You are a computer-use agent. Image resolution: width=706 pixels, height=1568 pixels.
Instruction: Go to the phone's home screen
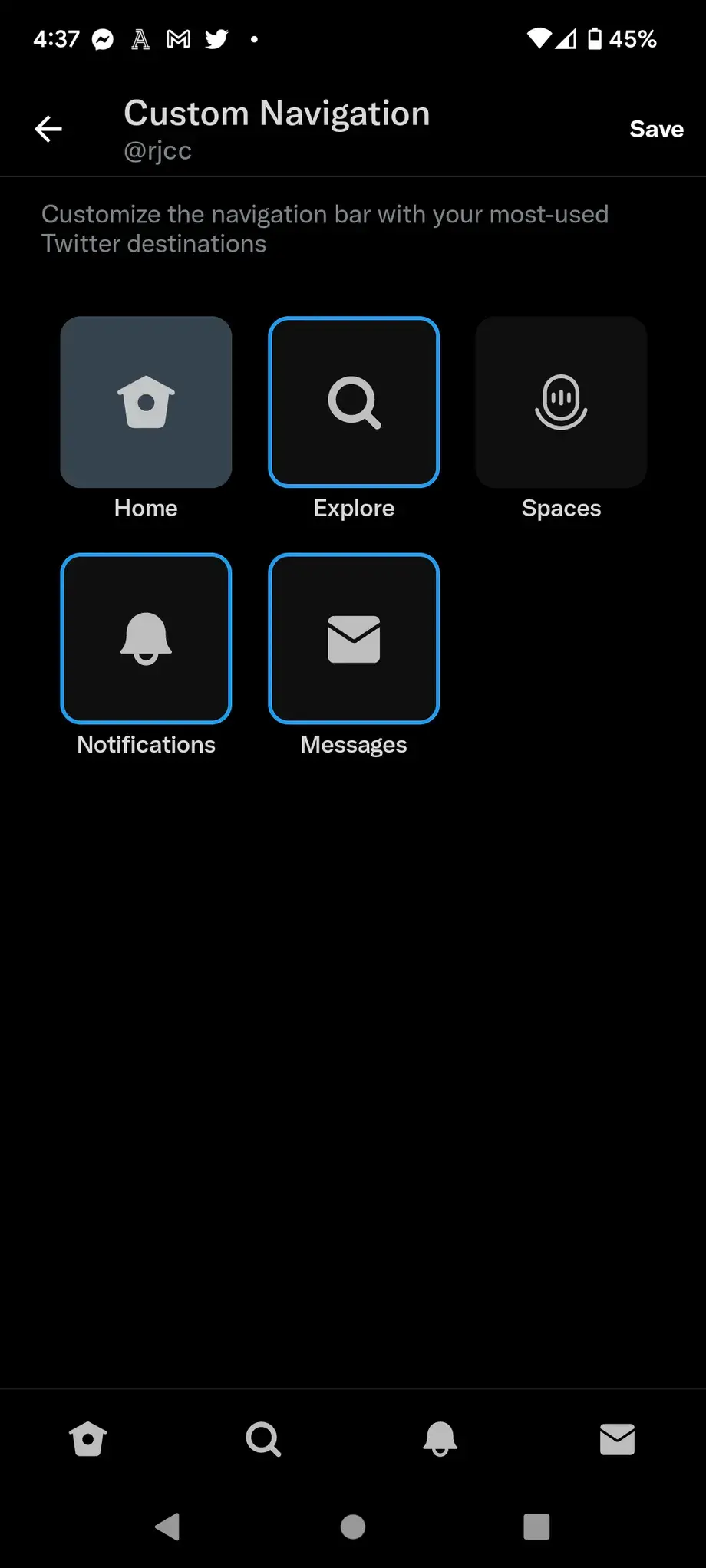pos(353,1527)
